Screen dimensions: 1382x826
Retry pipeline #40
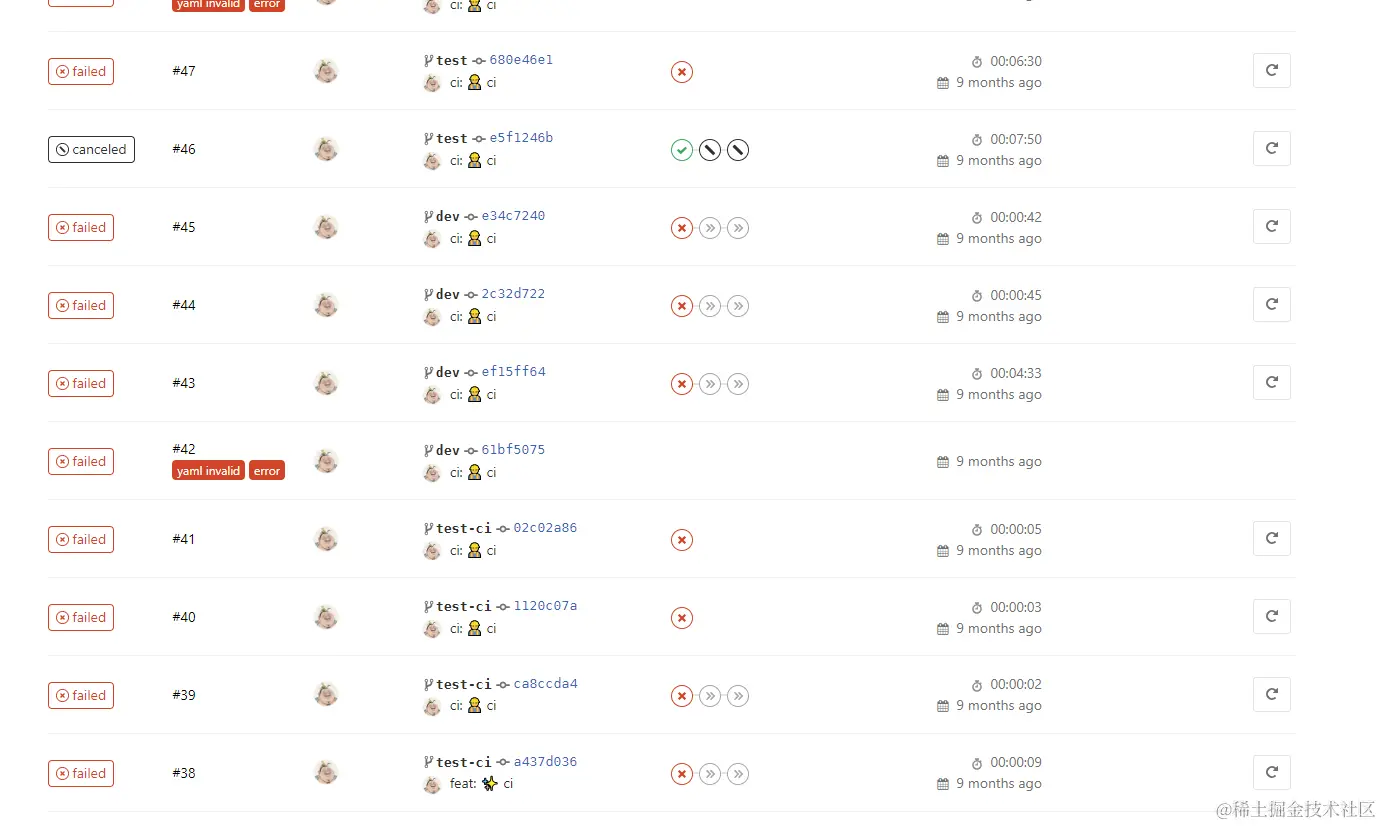pyautogui.click(x=1271, y=617)
